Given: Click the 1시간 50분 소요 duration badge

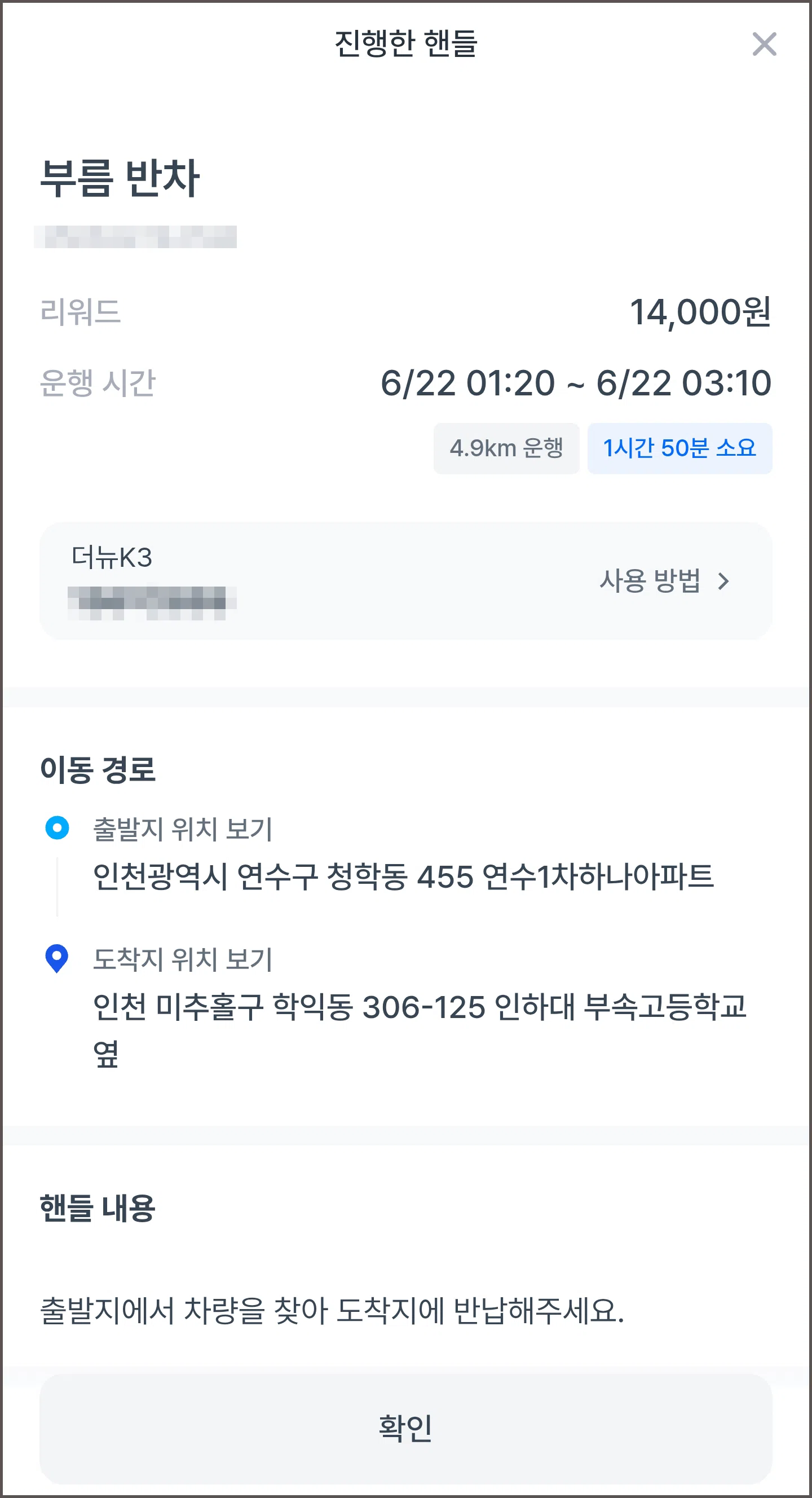Looking at the screenshot, I should coord(679,448).
